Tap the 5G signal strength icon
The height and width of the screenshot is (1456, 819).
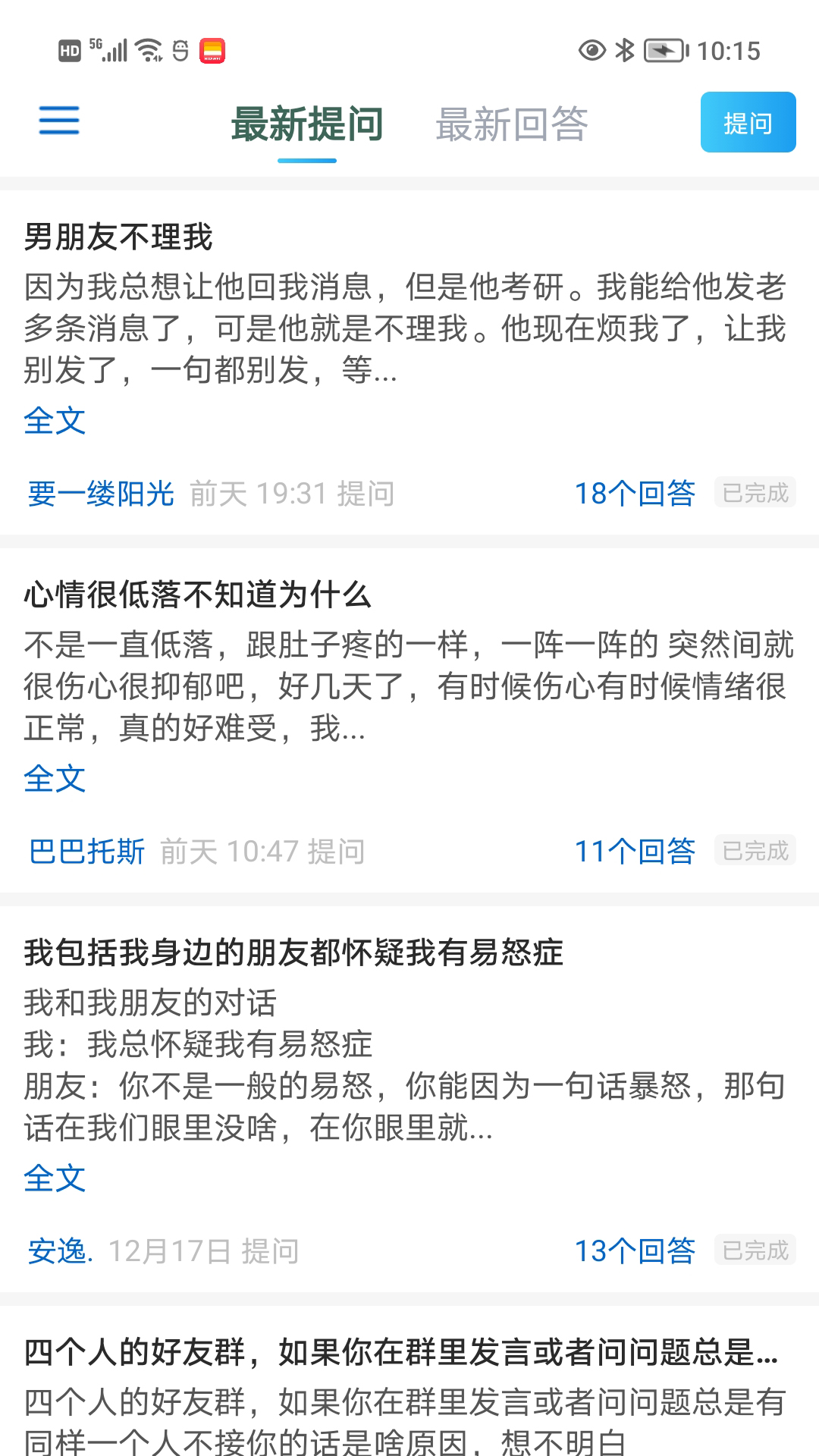(x=111, y=49)
